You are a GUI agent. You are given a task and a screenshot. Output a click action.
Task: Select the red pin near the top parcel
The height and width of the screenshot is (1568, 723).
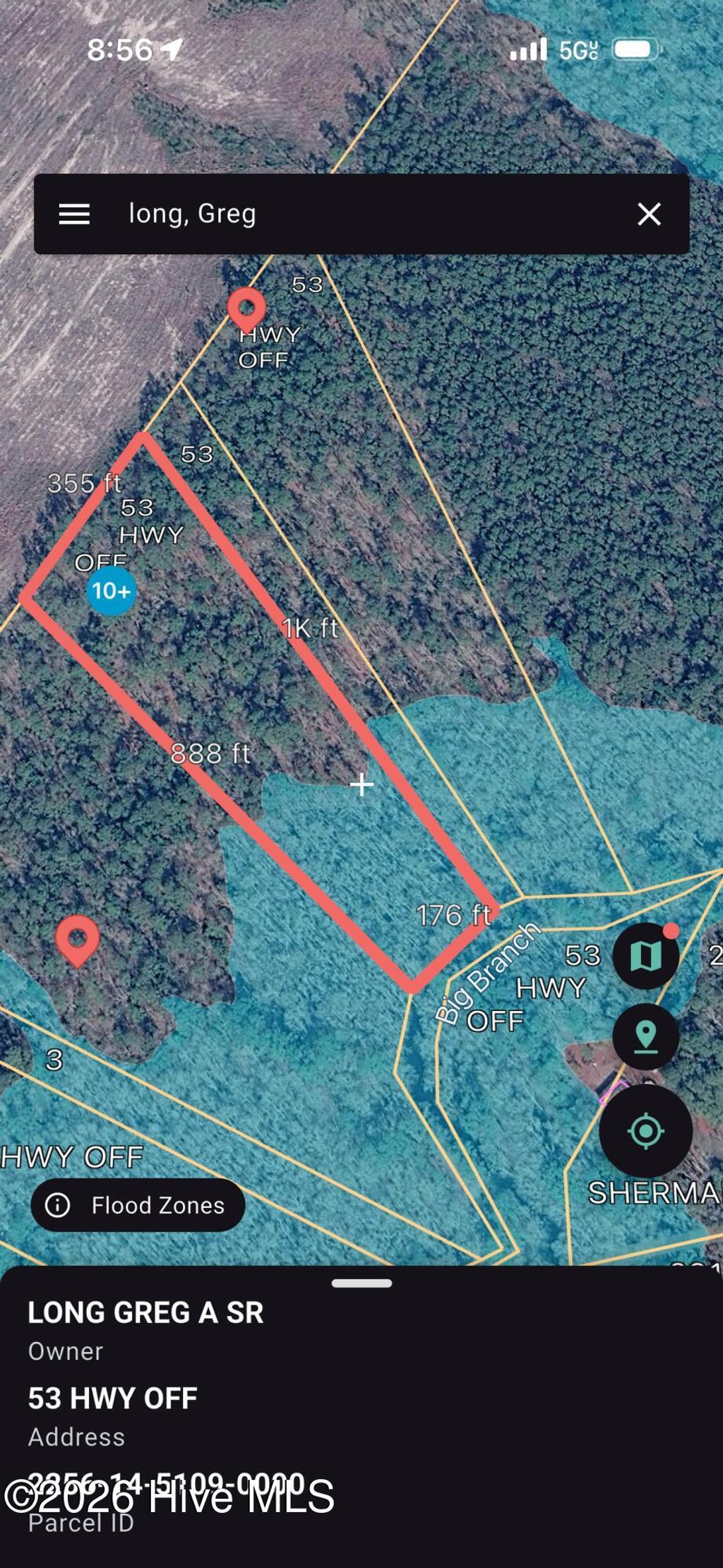tap(246, 309)
